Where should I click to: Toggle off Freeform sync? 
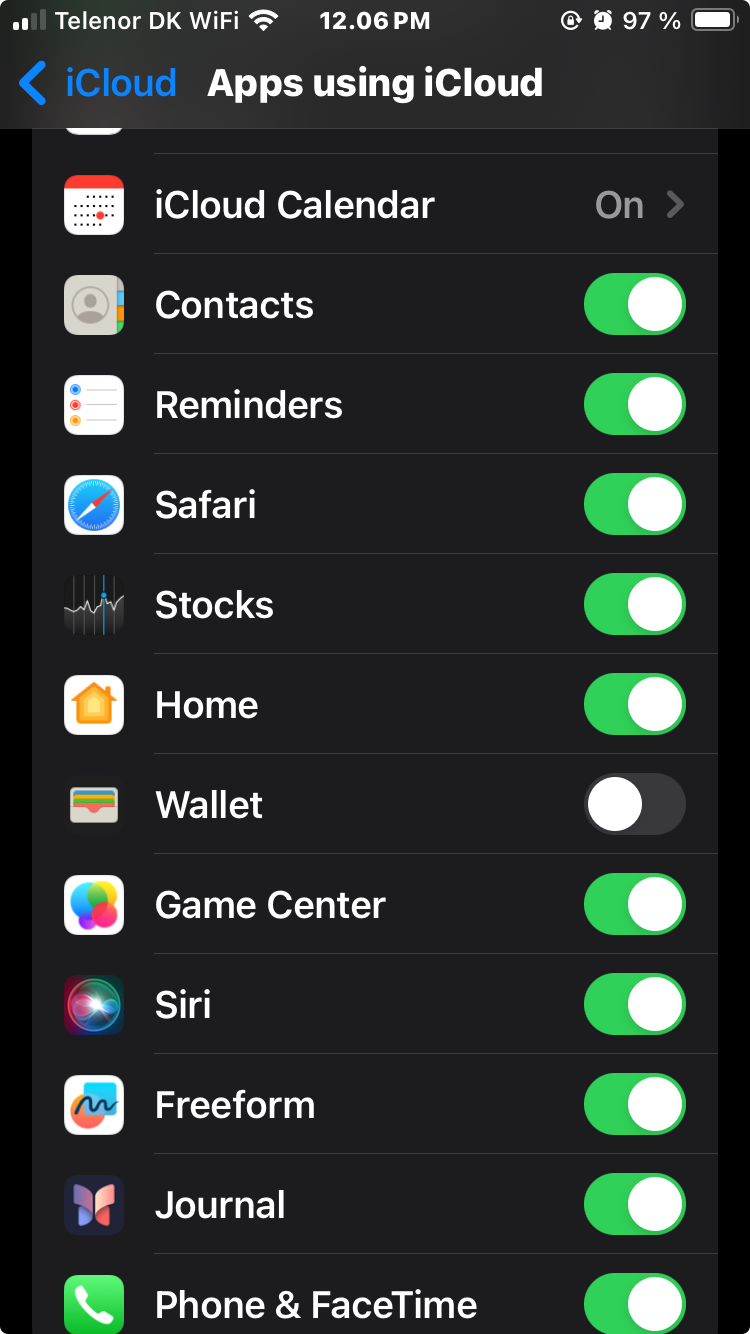pyautogui.click(x=635, y=1104)
